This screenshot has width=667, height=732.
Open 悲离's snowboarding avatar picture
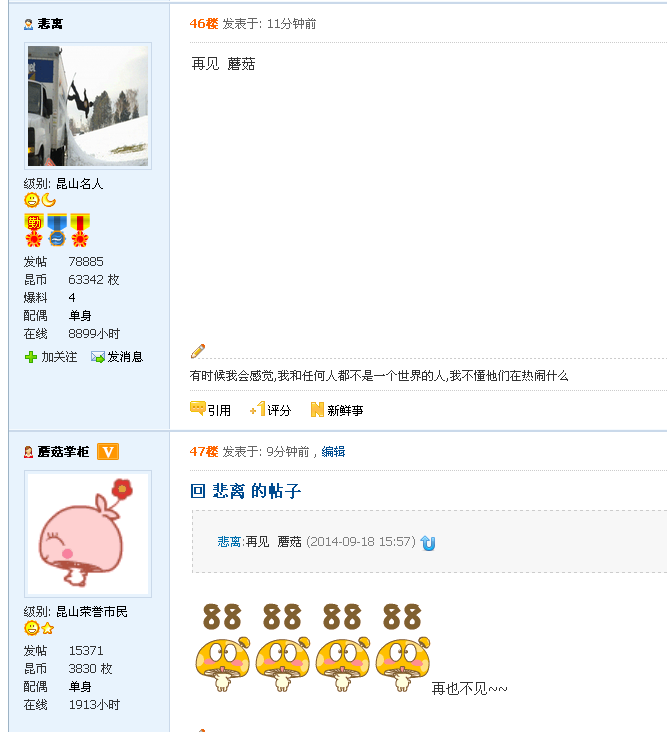[88, 105]
